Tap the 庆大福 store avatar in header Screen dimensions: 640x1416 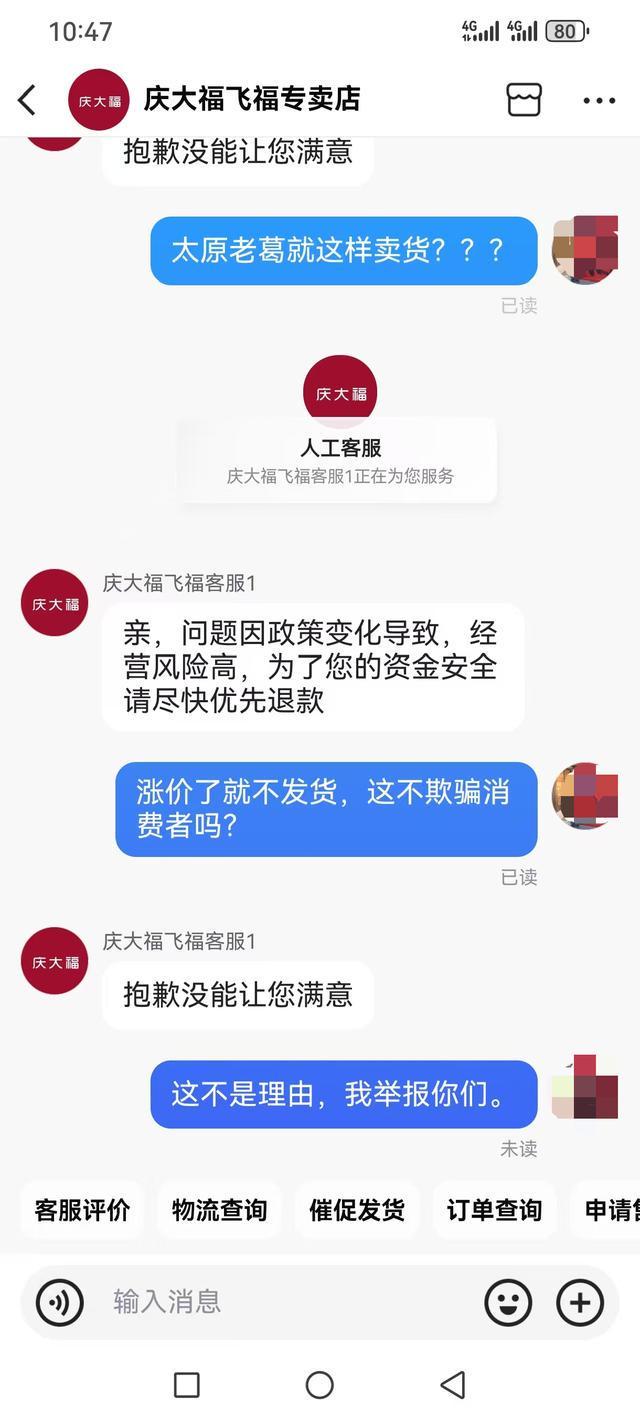click(98, 99)
